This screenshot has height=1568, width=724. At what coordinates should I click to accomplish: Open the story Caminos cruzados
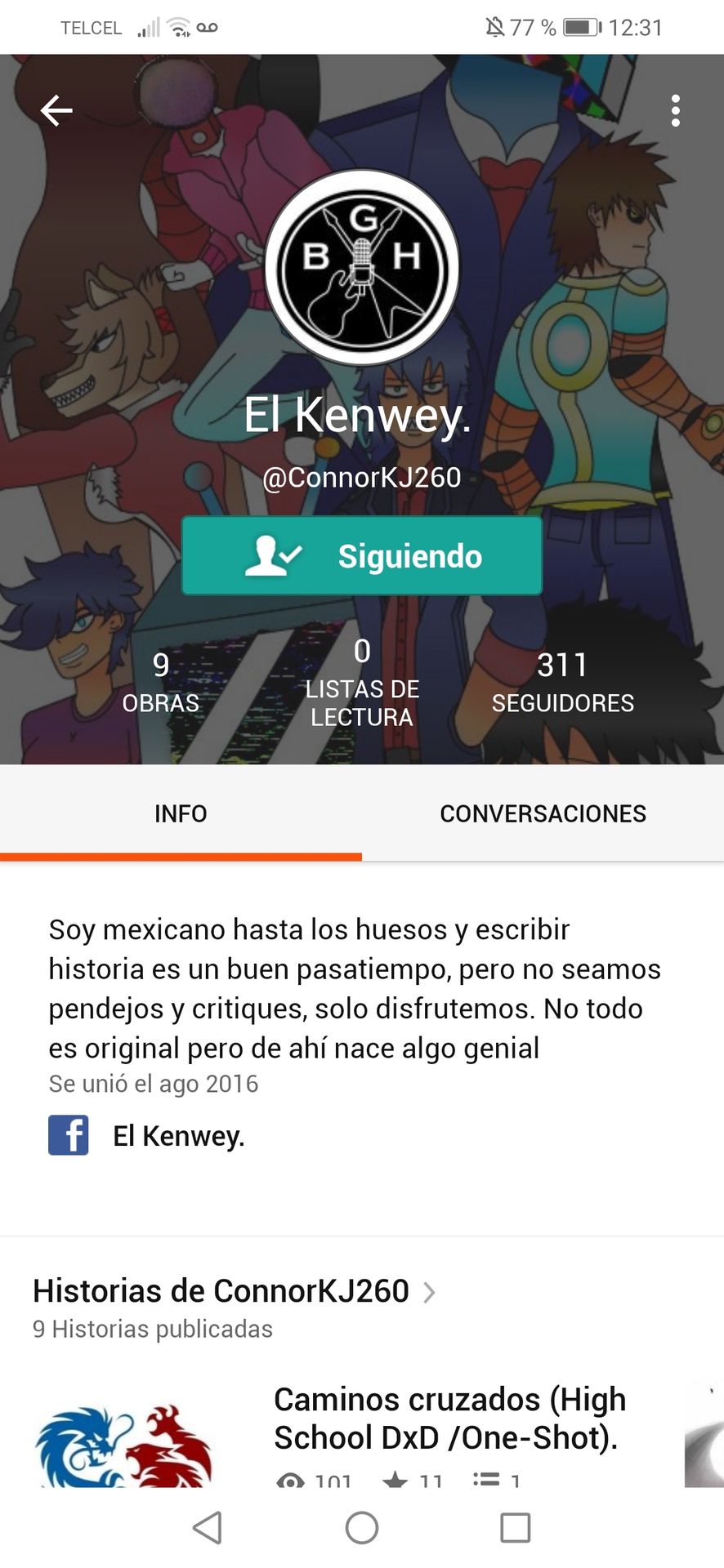click(449, 1419)
